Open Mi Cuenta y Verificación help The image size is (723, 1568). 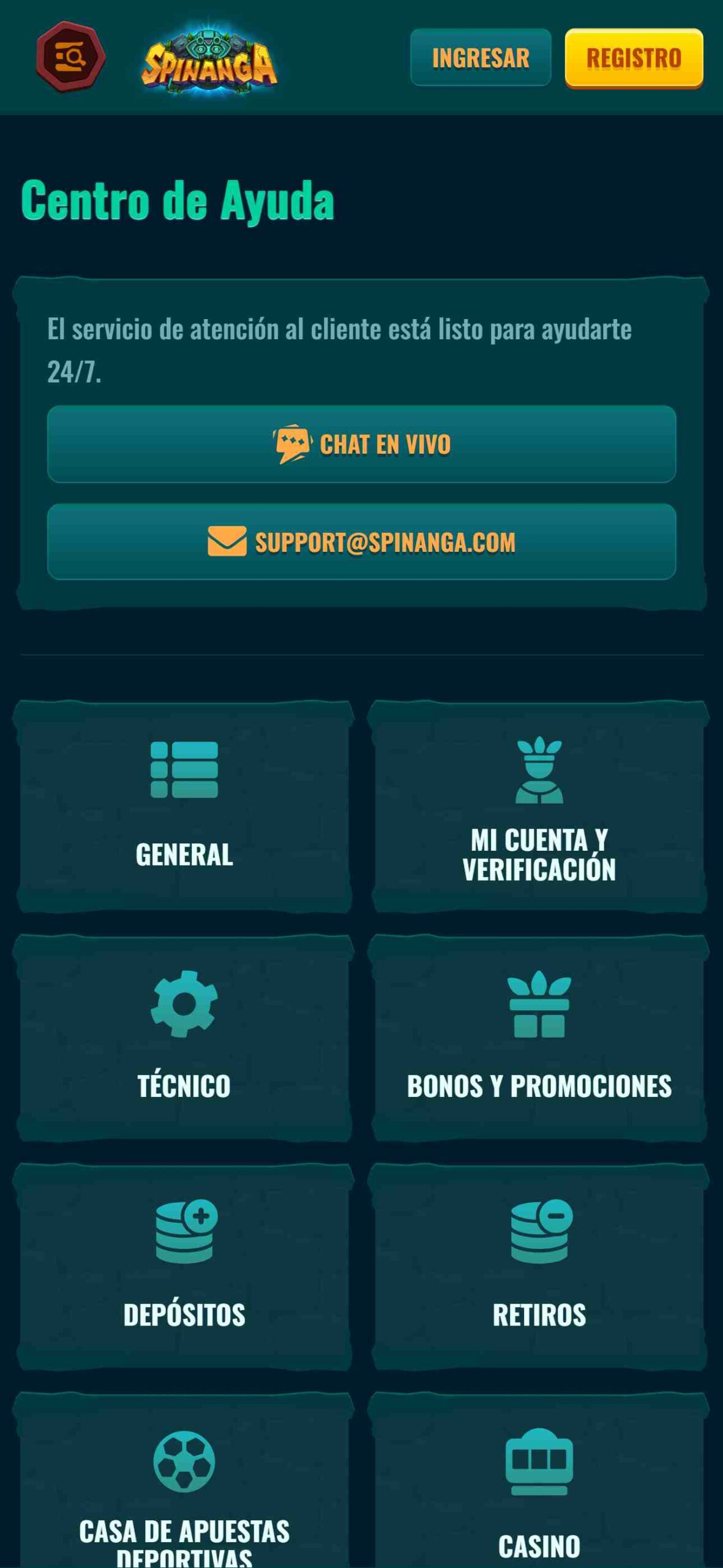tap(538, 807)
